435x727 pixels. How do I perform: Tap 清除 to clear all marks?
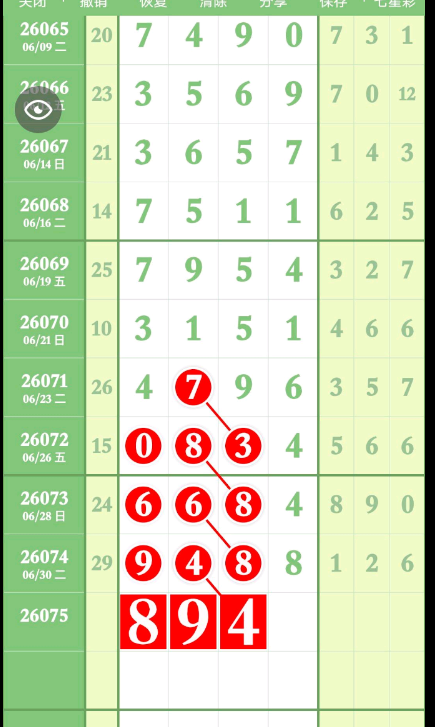pos(213,3)
